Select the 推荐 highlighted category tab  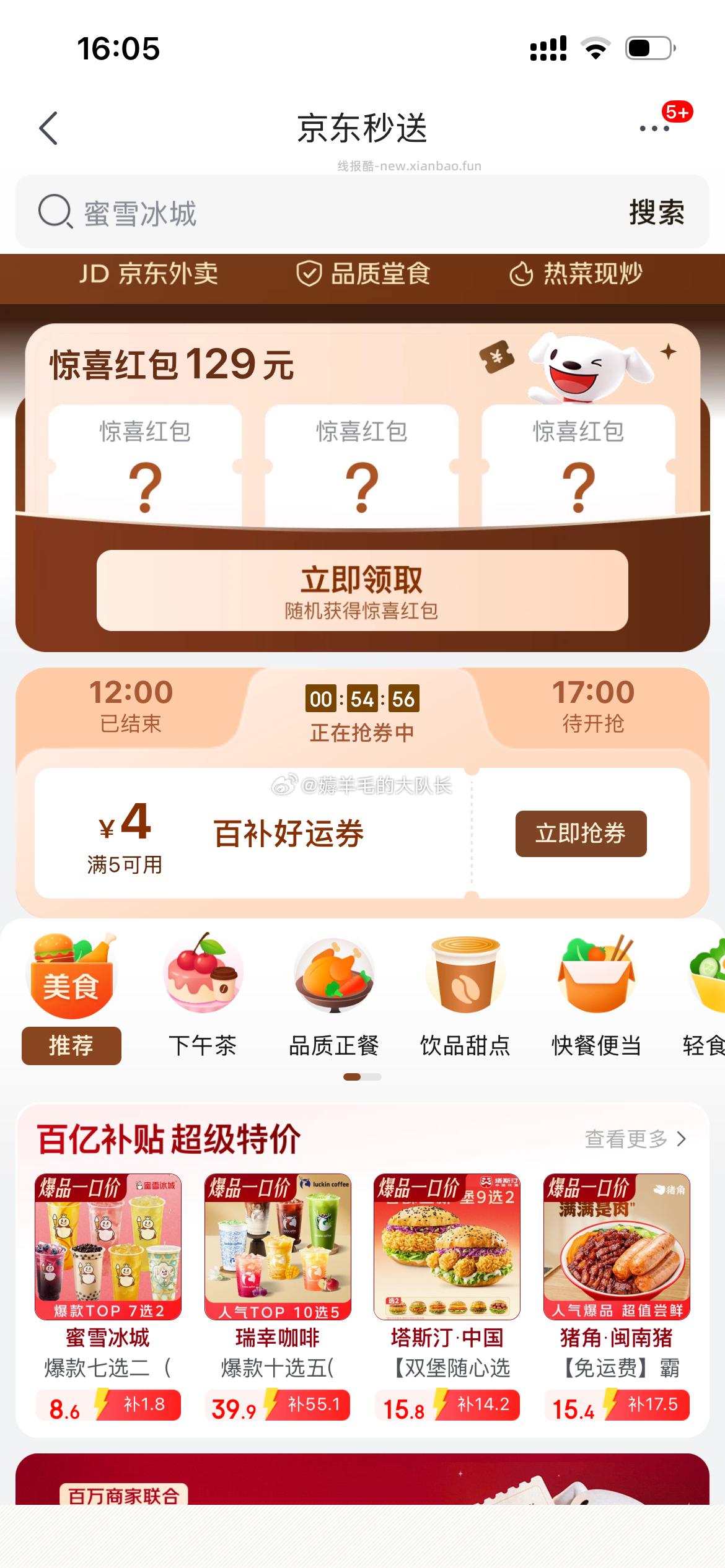coord(70,1045)
